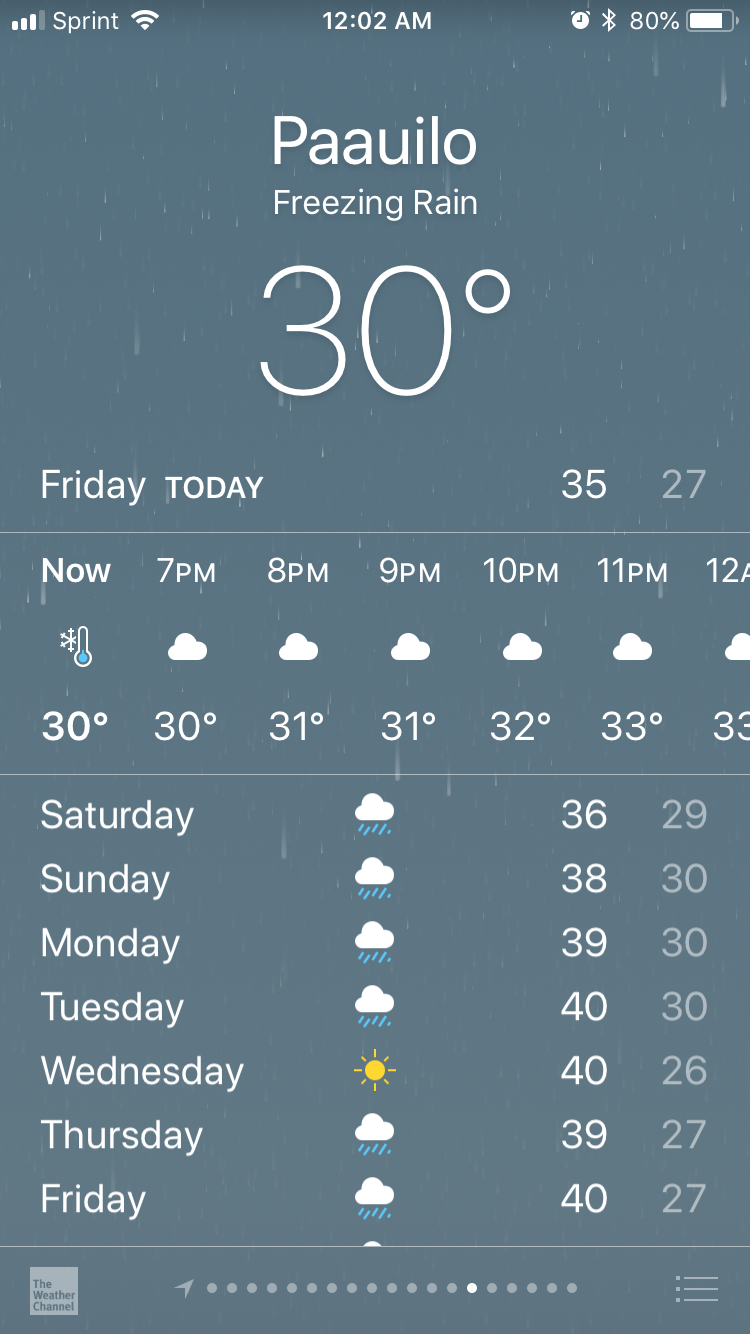Open the city list icon
This screenshot has height=1334, width=750.
click(x=697, y=1289)
